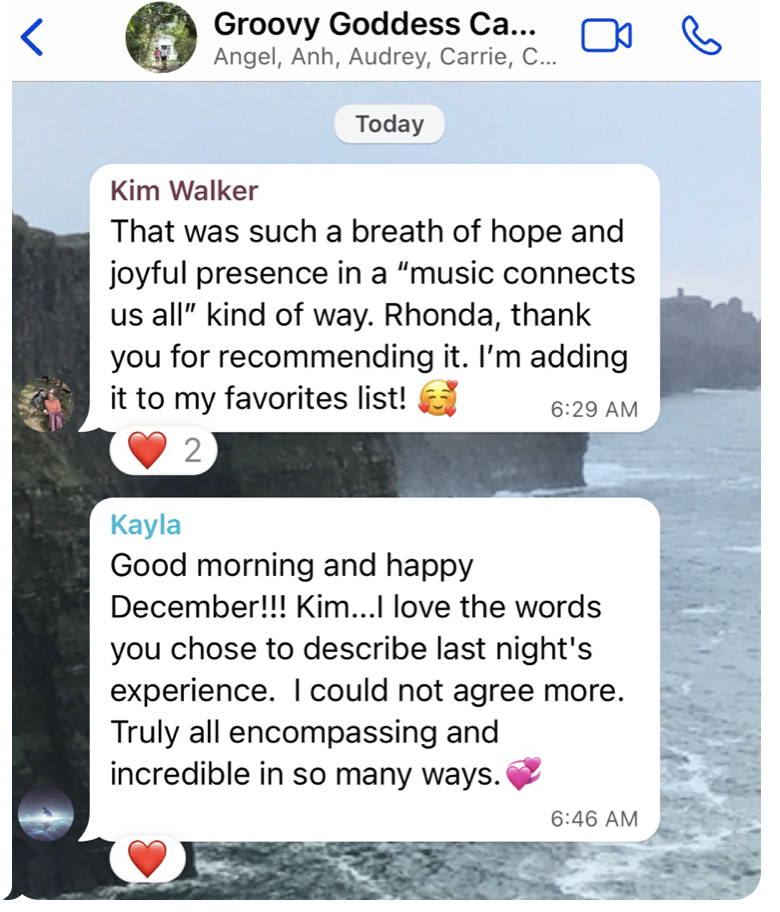Tap Kim Walker's sender name
Viewport: 780px width, 912px height.
(x=184, y=191)
